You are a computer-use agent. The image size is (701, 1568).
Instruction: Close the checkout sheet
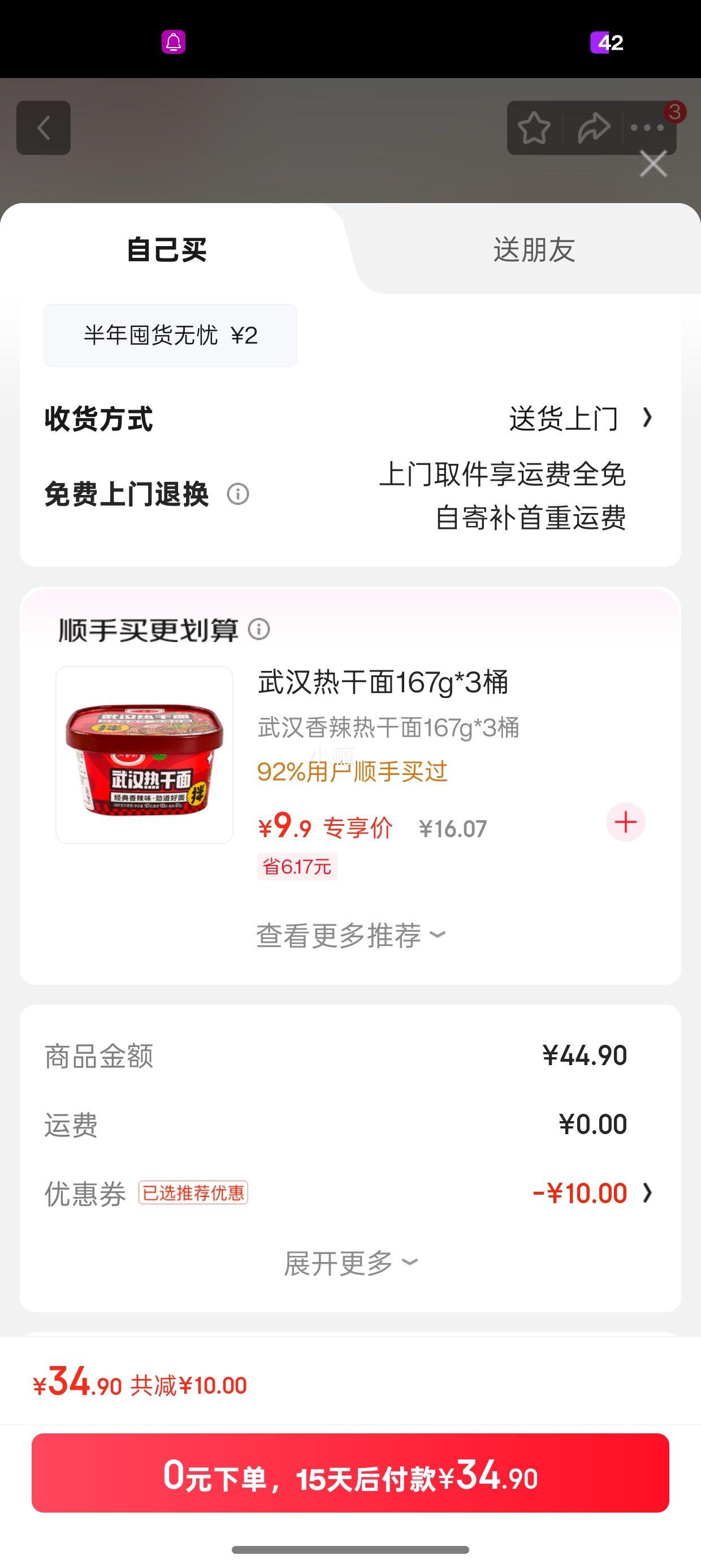653,165
